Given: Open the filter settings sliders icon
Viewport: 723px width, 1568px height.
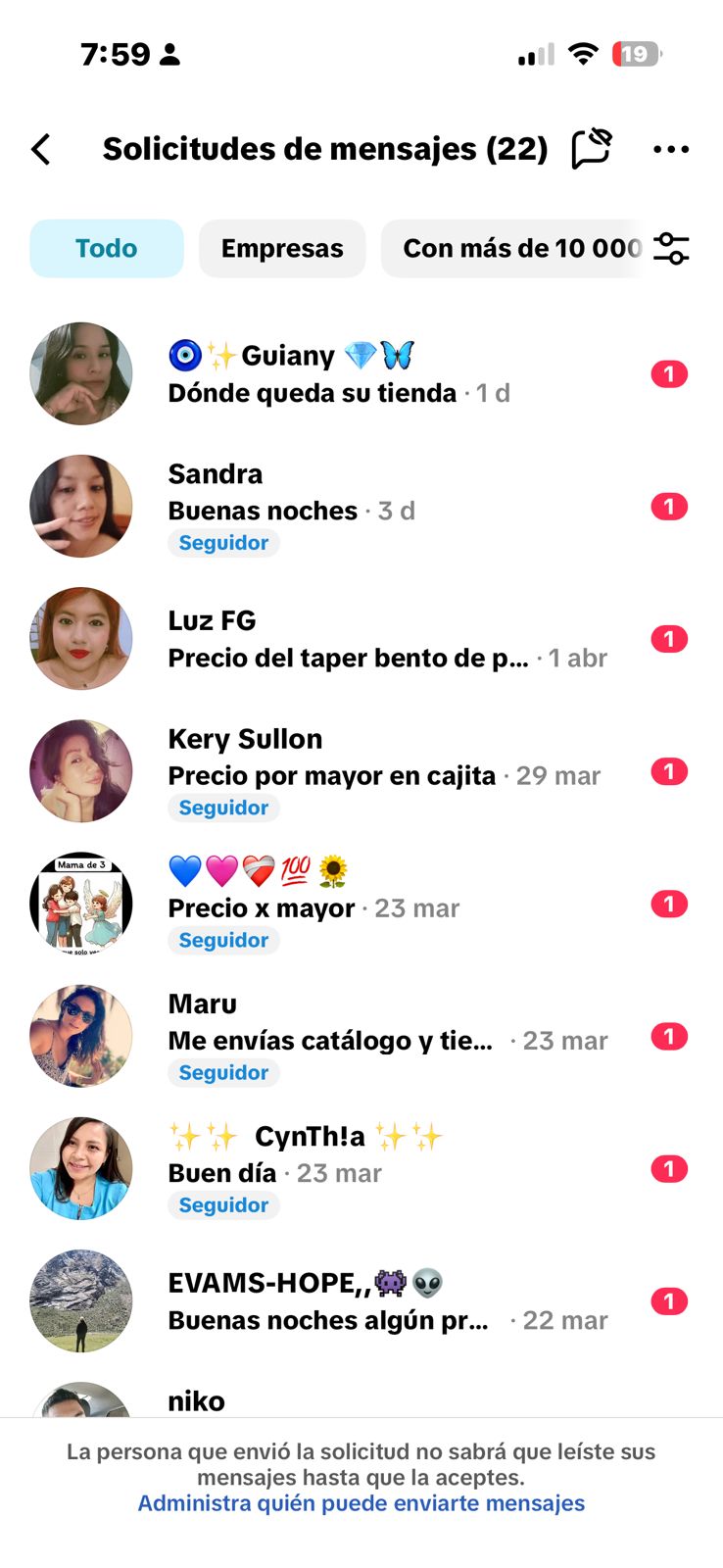Looking at the screenshot, I should point(671,249).
